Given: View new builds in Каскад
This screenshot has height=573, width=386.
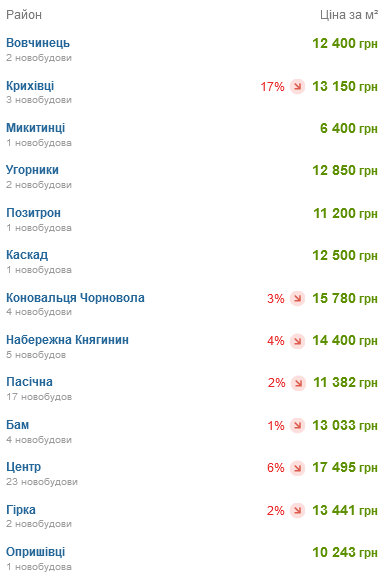Looking at the screenshot, I should [x=27, y=255].
